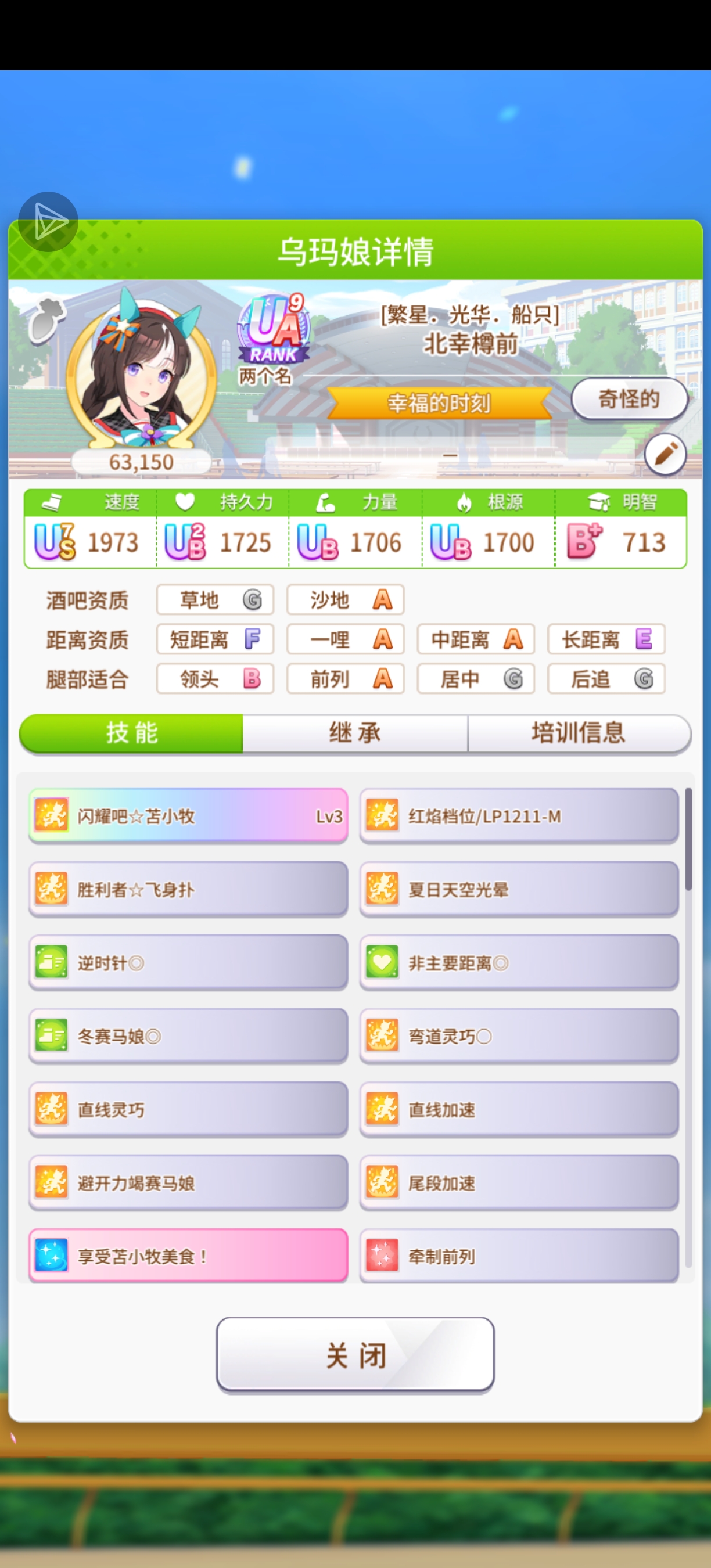711x1568 pixels.
Task: Select the 直线灵巧 skill
Action: click(x=188, y=1109)
